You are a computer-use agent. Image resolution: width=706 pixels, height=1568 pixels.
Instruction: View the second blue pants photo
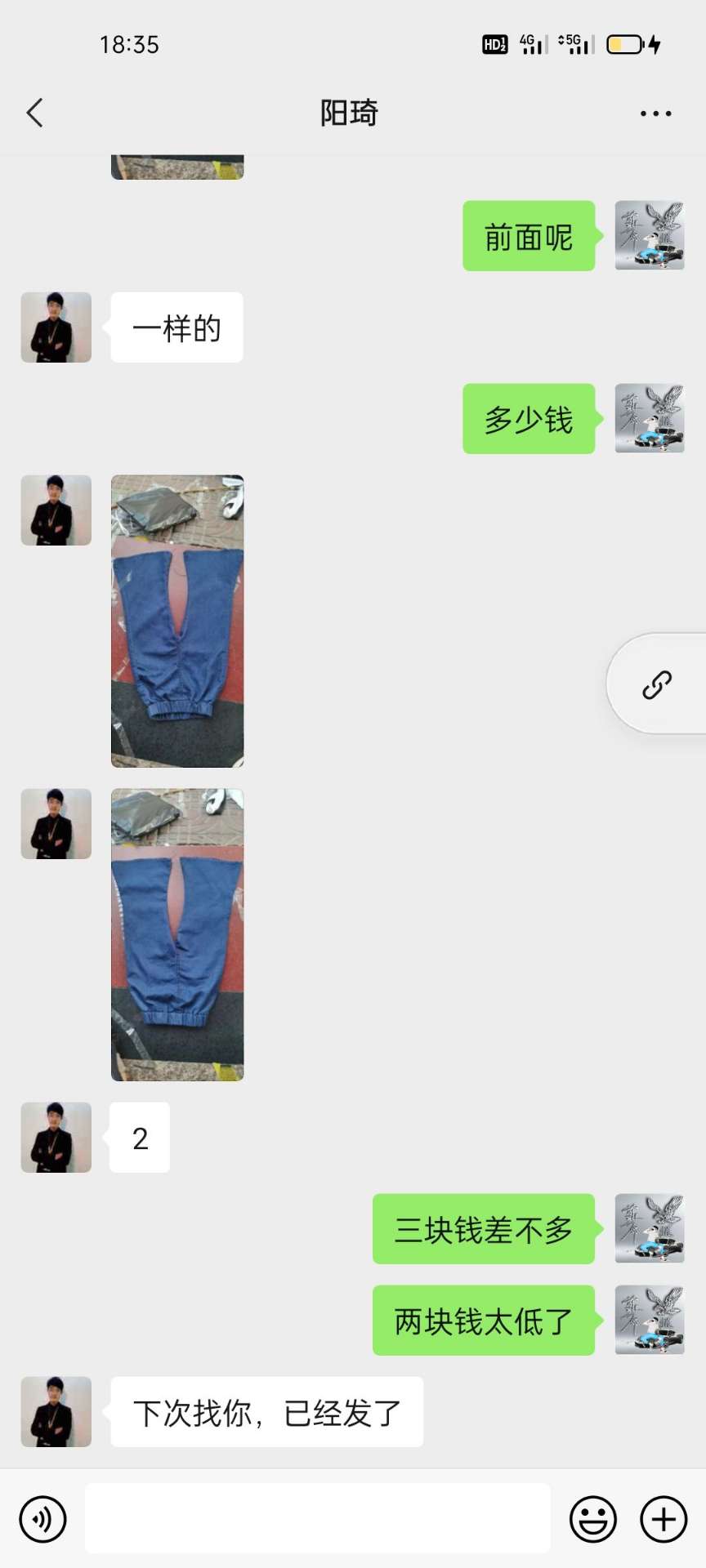tap(177, 934)
